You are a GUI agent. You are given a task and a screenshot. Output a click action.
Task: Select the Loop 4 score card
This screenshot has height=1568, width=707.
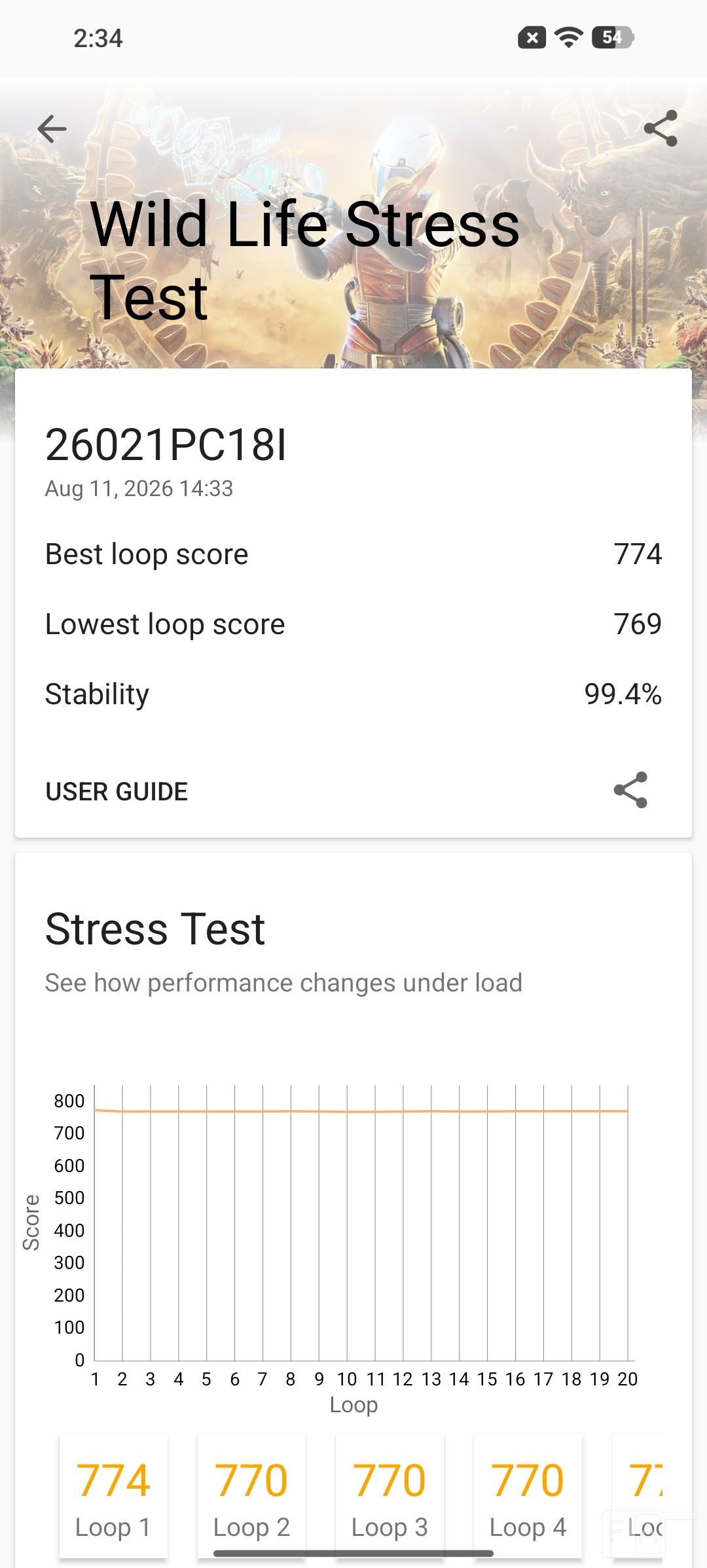click(528, 1495)
